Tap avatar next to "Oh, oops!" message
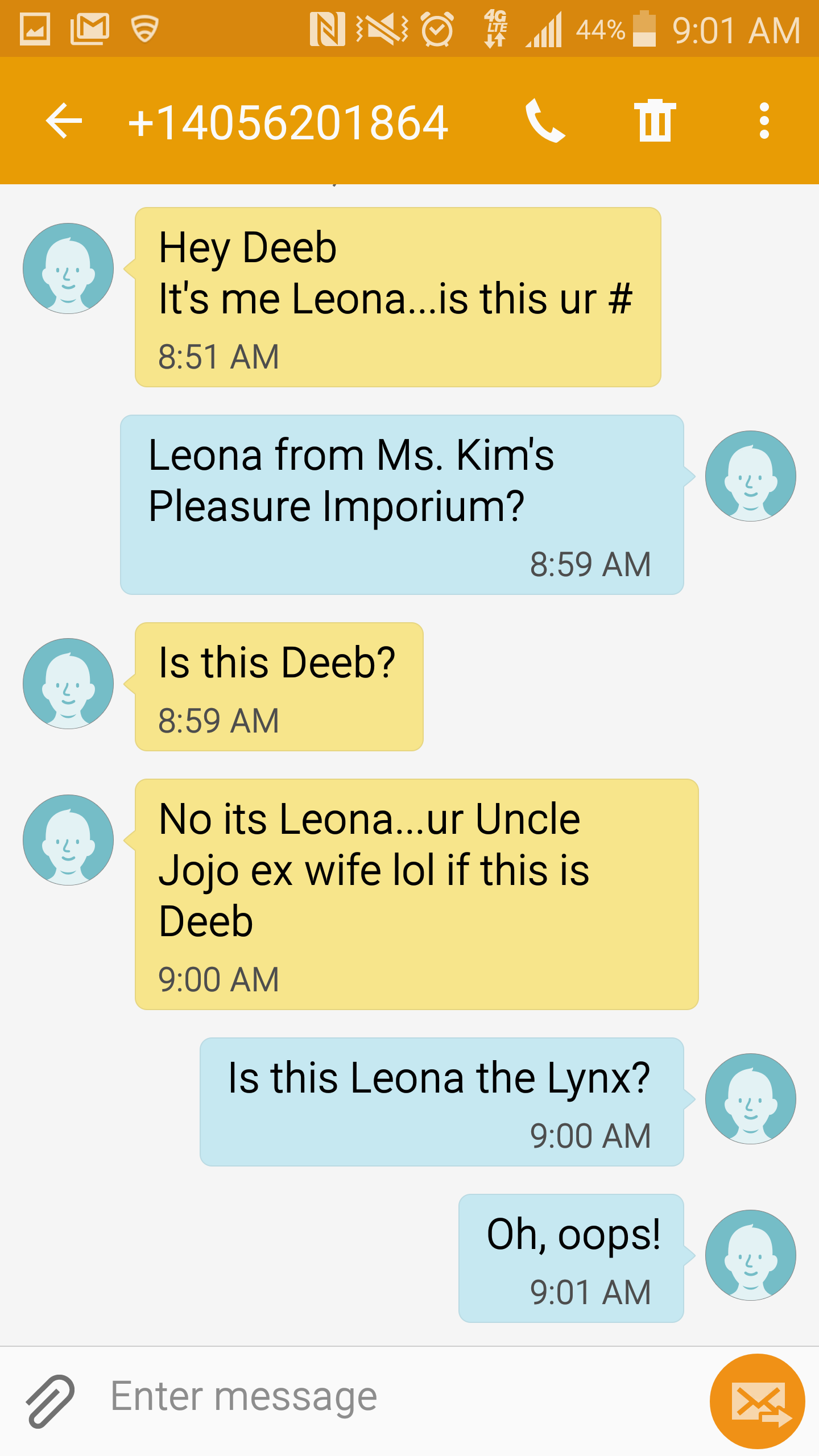Viewport: 819px width, 1456px height. (x=751, y=1255)
